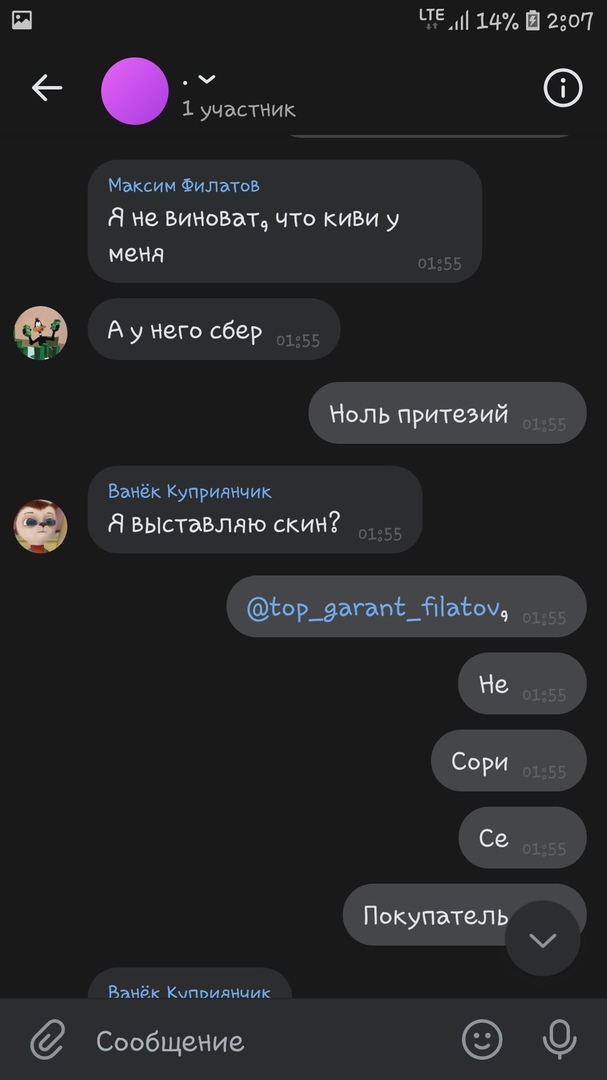Viewport: 607px width, 1080px height.
Task: Open the emoji picker
Action: click(482, 1040)
